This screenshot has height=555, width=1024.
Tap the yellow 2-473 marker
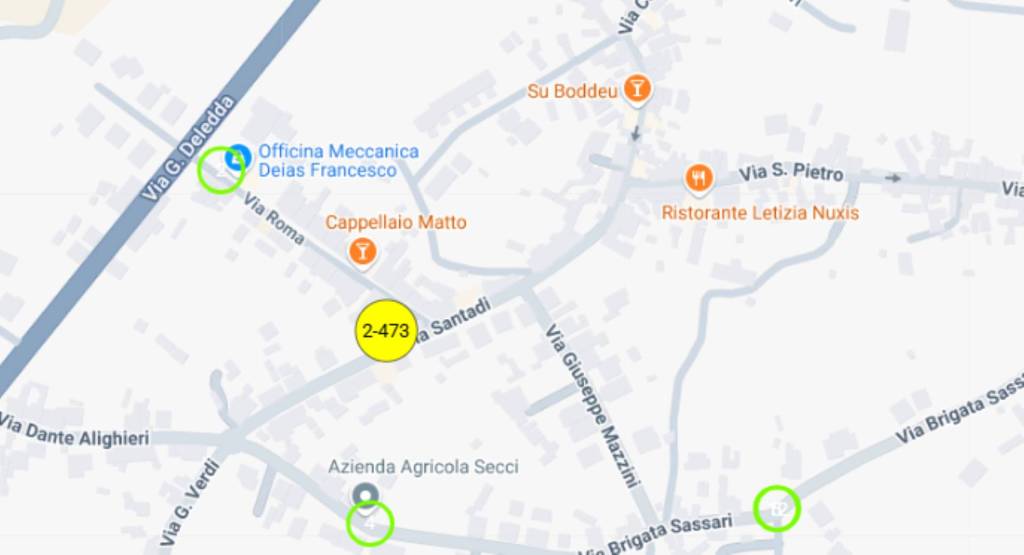[386, 330]
